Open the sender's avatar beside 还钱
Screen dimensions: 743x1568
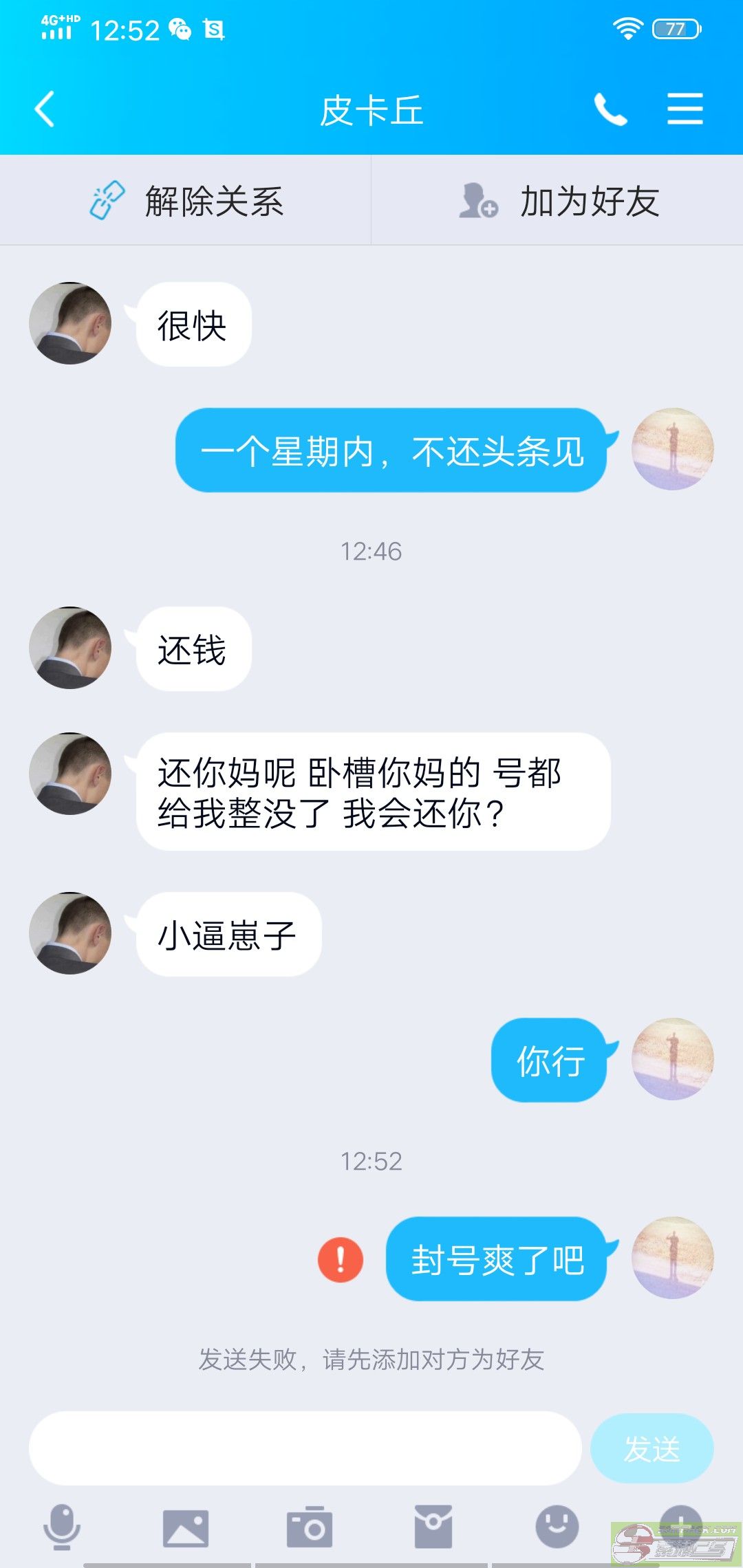70,648
